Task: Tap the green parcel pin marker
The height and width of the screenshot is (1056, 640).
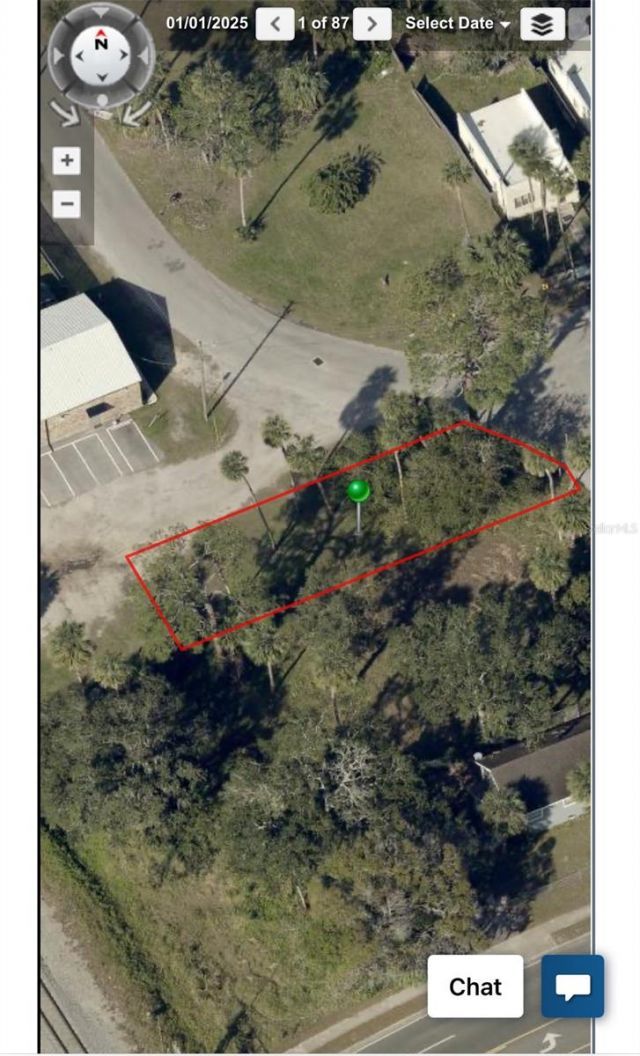Action: click(358, 491)
